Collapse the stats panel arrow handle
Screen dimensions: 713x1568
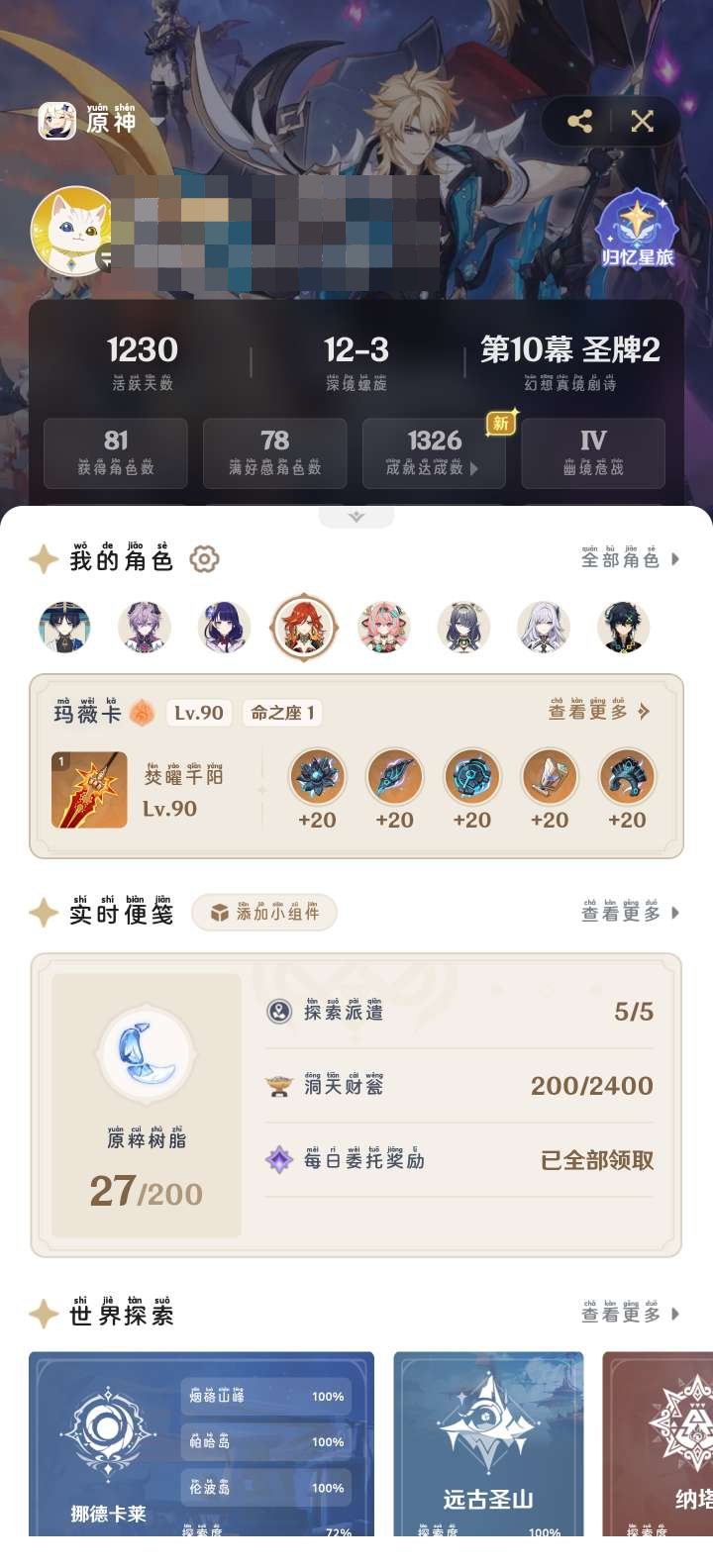[356, 517]
